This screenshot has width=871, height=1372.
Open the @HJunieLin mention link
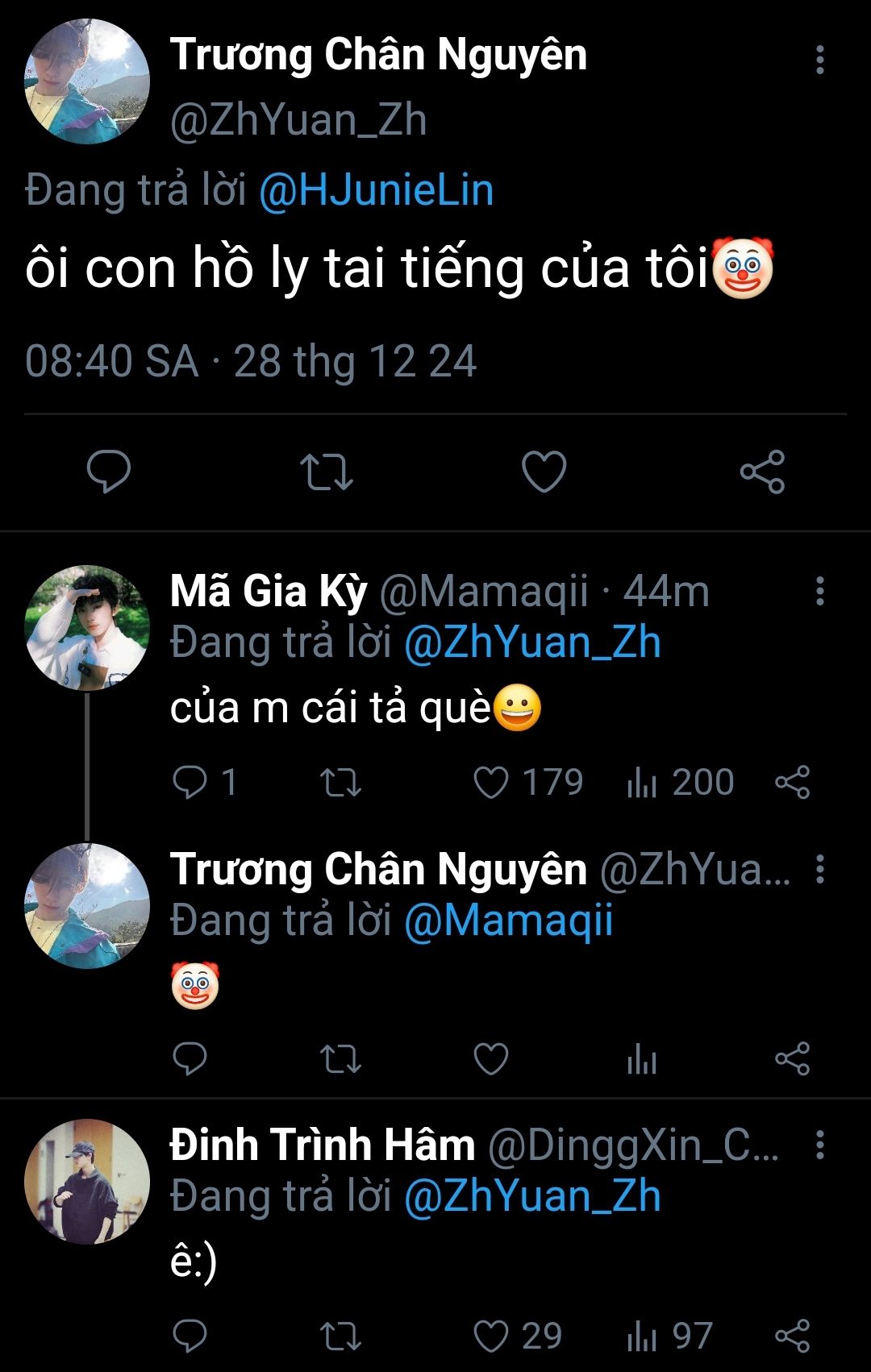(x=376, y=191)
